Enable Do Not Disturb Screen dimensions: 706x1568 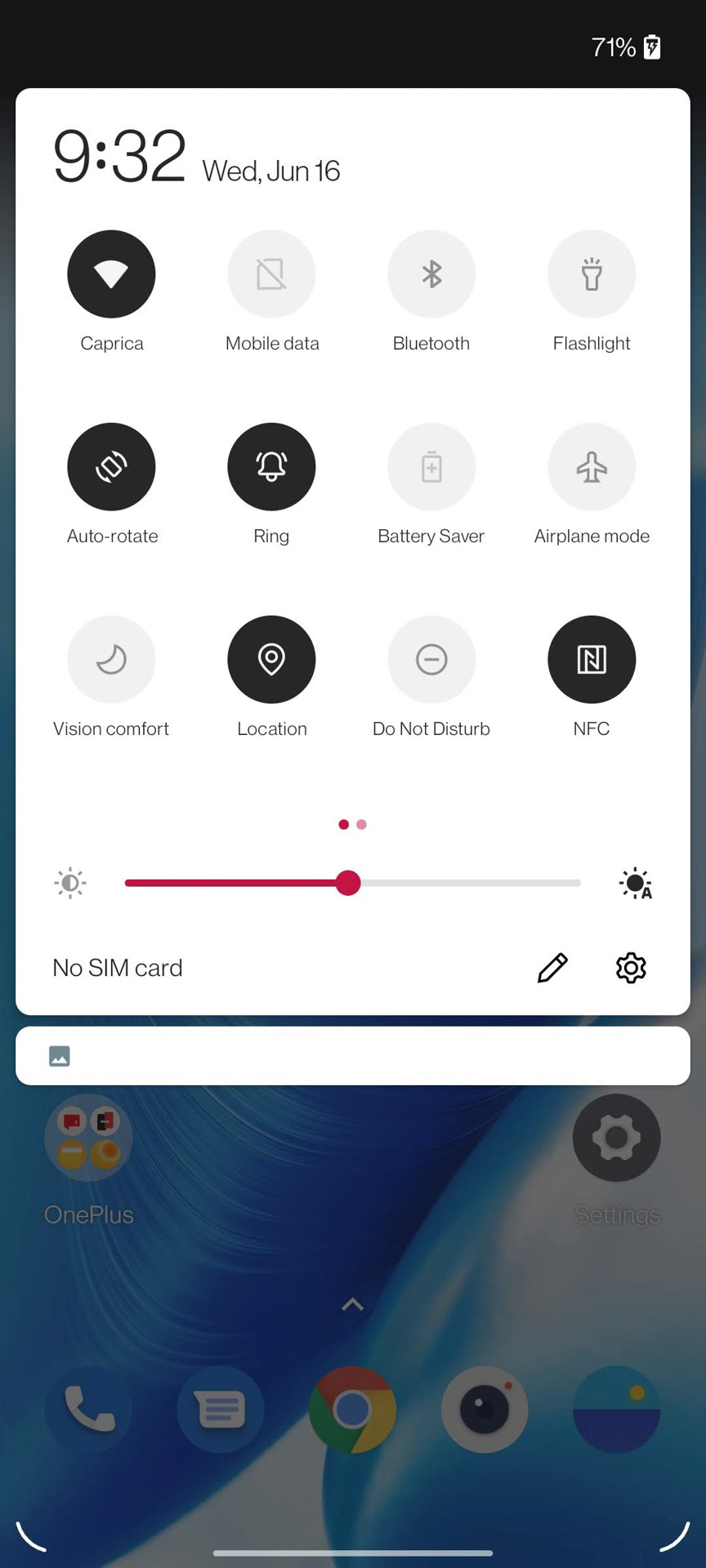click(431, 660)
